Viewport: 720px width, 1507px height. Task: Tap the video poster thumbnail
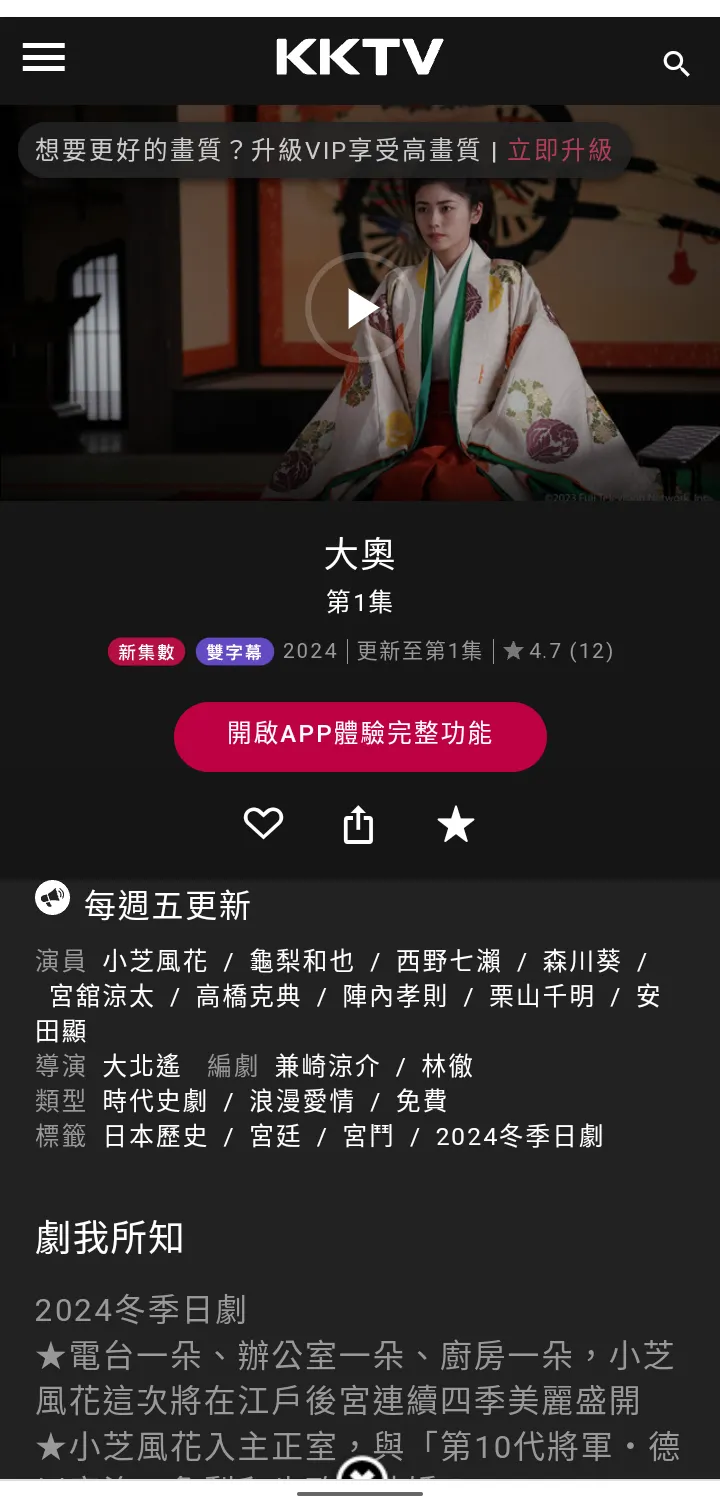tap(359, 308)
